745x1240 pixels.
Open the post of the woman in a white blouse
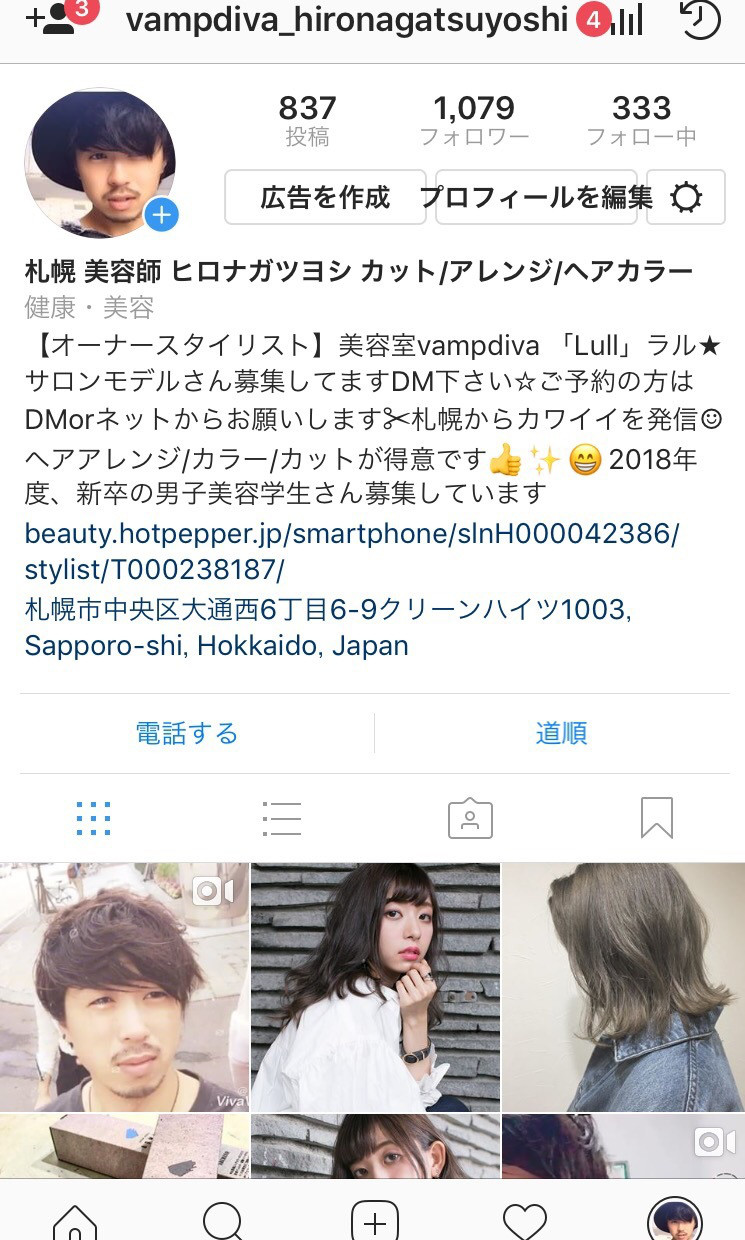coord(375,987)
